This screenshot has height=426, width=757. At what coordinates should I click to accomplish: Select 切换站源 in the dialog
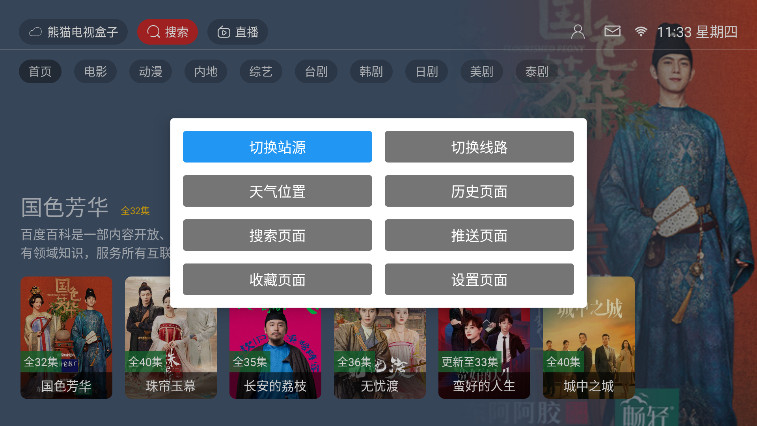(277, 147)
